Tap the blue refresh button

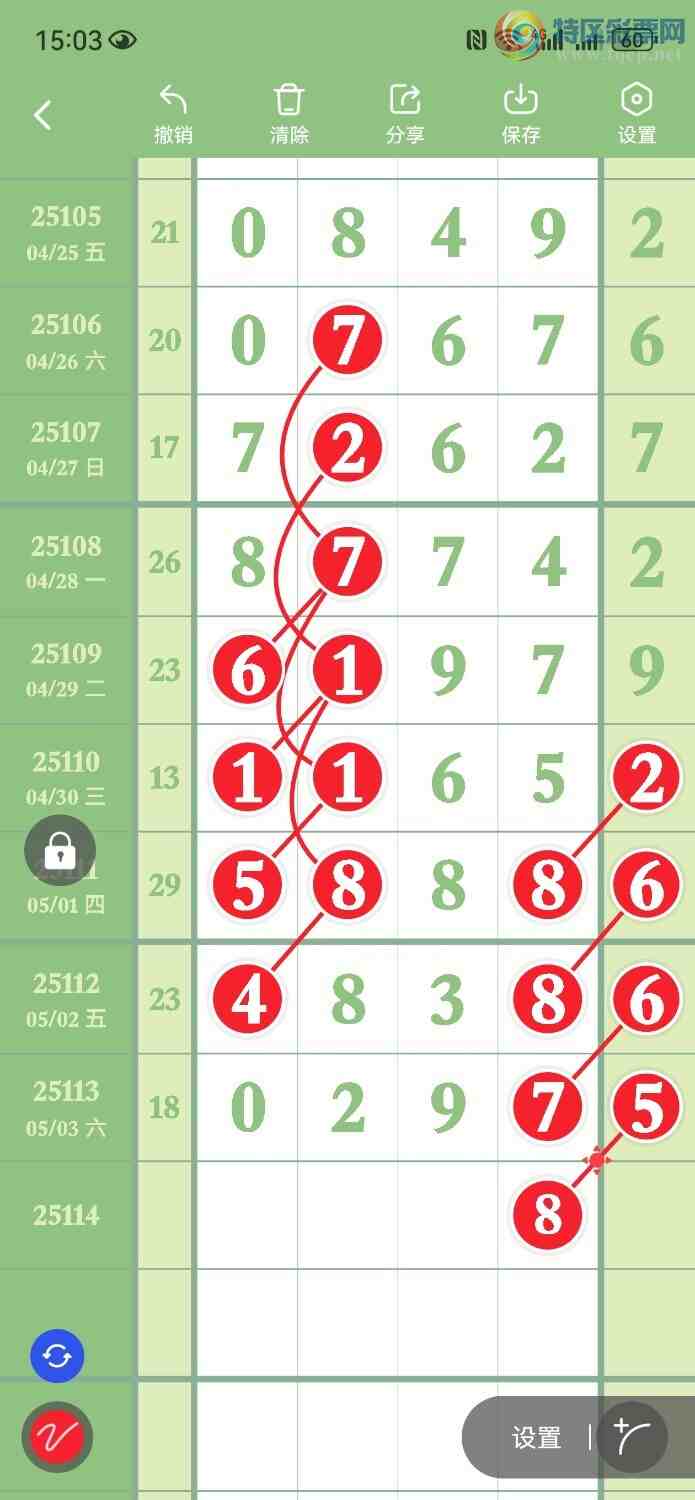pyautogui.click(x=57, y=1356)
